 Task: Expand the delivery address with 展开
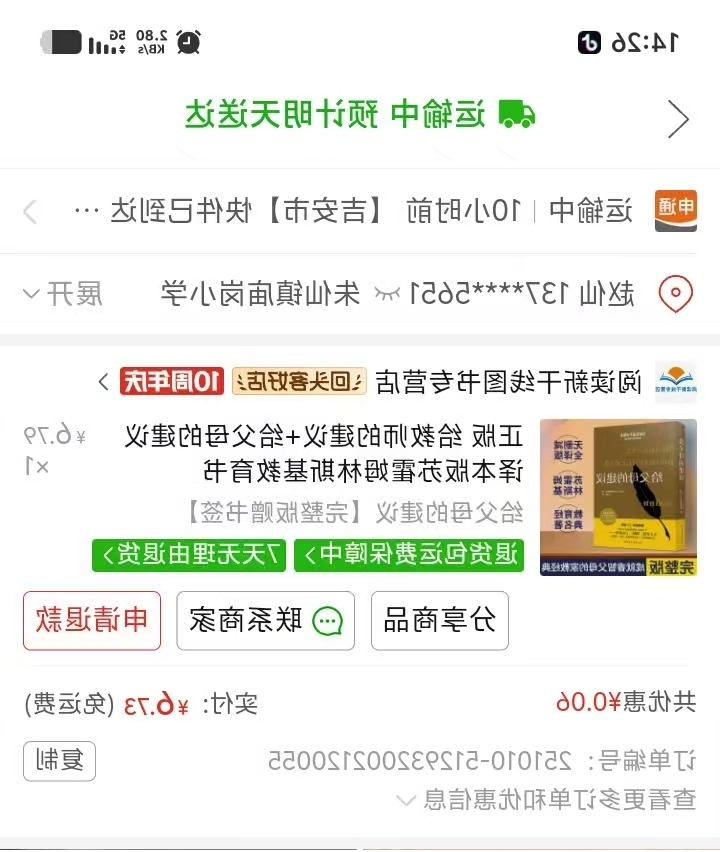coord(63,294)
